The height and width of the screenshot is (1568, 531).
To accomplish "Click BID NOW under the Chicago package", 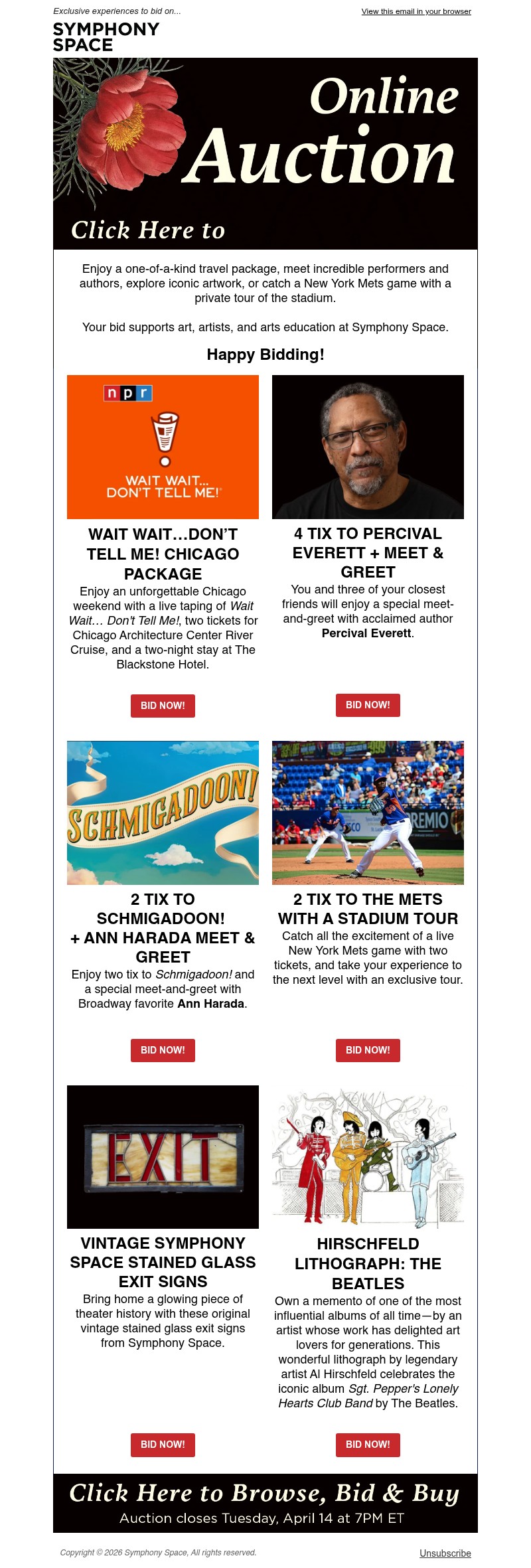I will point(163,706).
